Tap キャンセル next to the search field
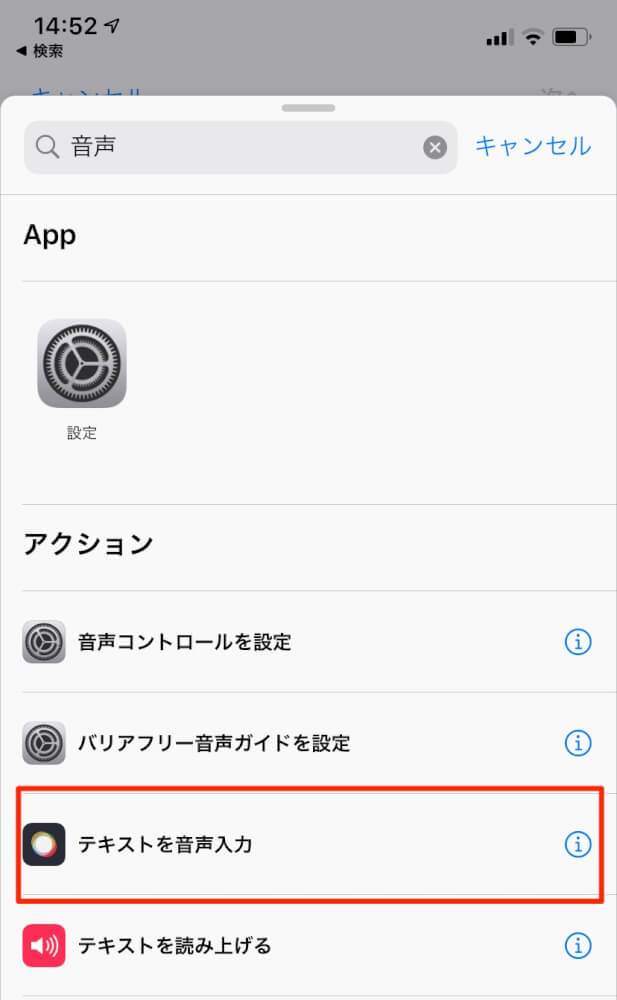 533,146
